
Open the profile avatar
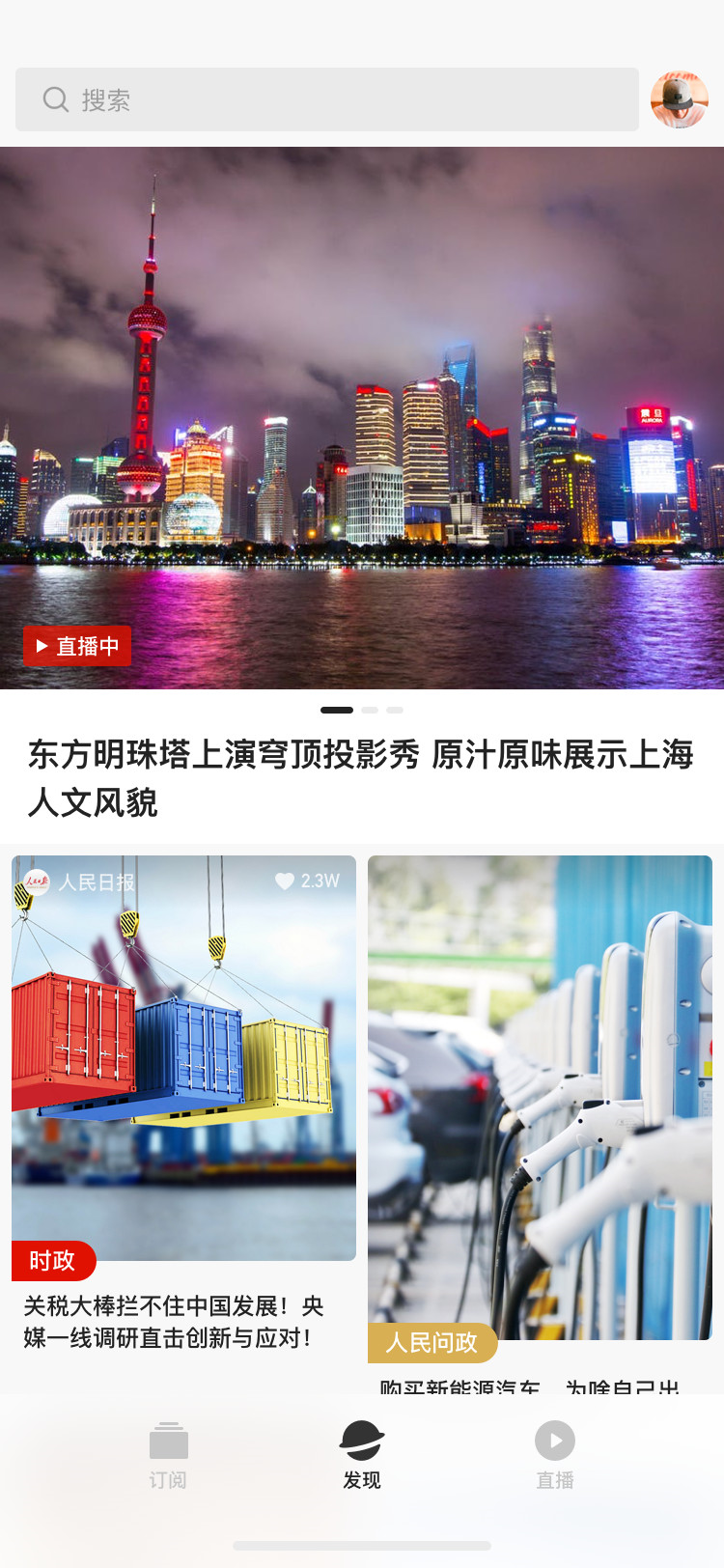[679, 99]
